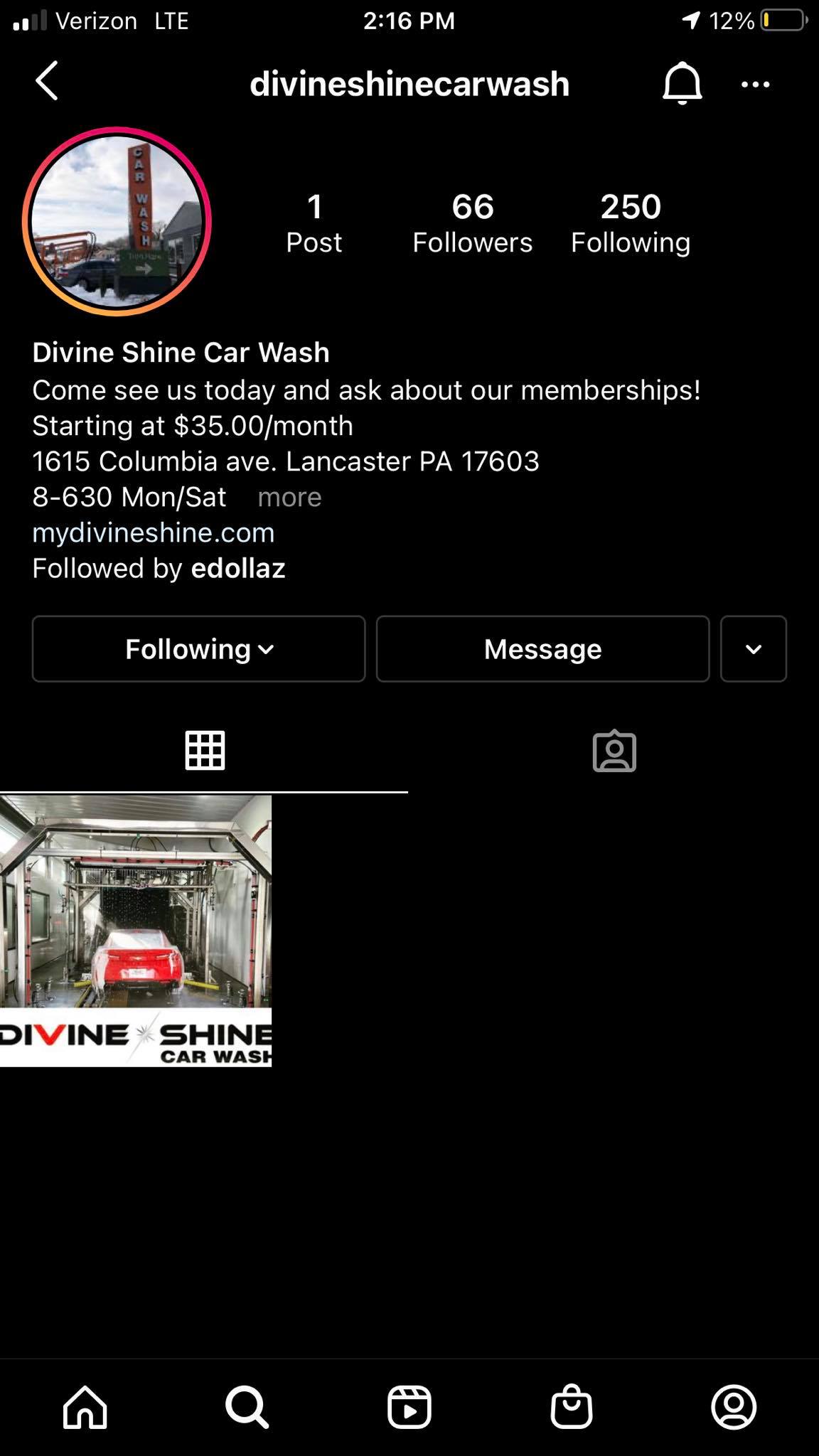Expand suggested accounts chevron button
The width and height of the screenshot is (819, 1456).
pyautogui.click(x=753, y=649)
